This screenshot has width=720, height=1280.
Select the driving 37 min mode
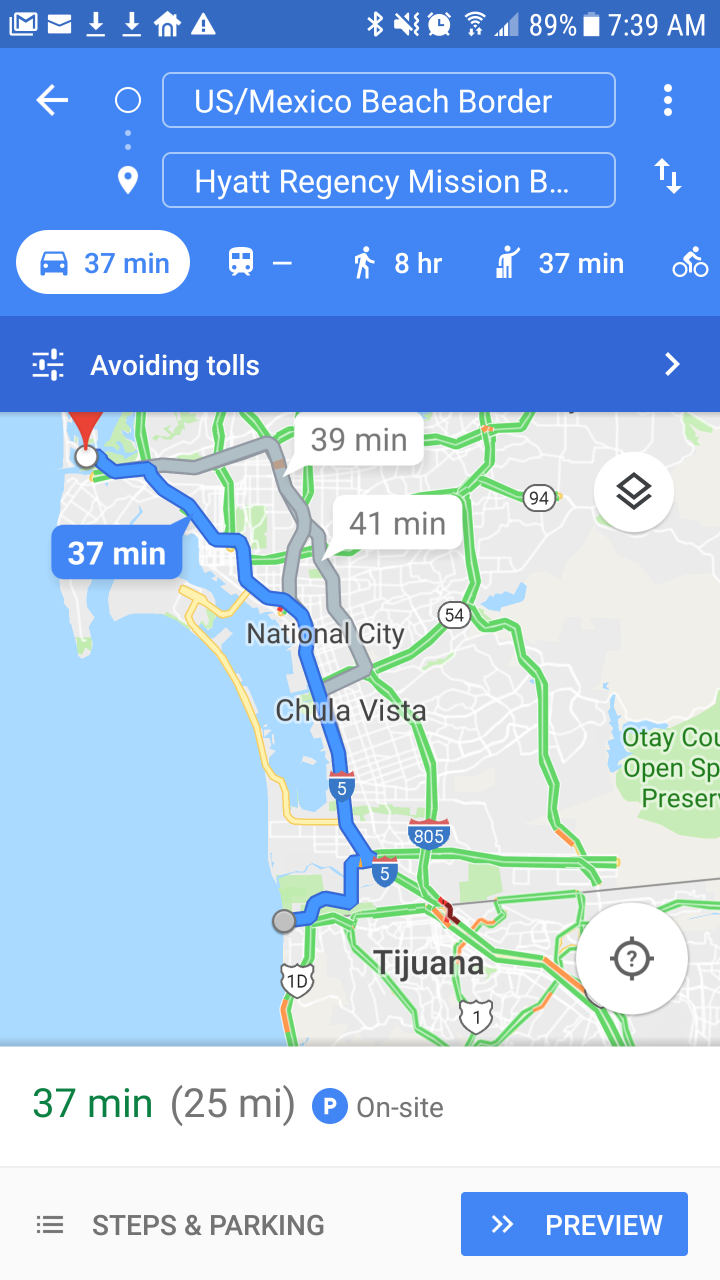click(x=103, y=263)
